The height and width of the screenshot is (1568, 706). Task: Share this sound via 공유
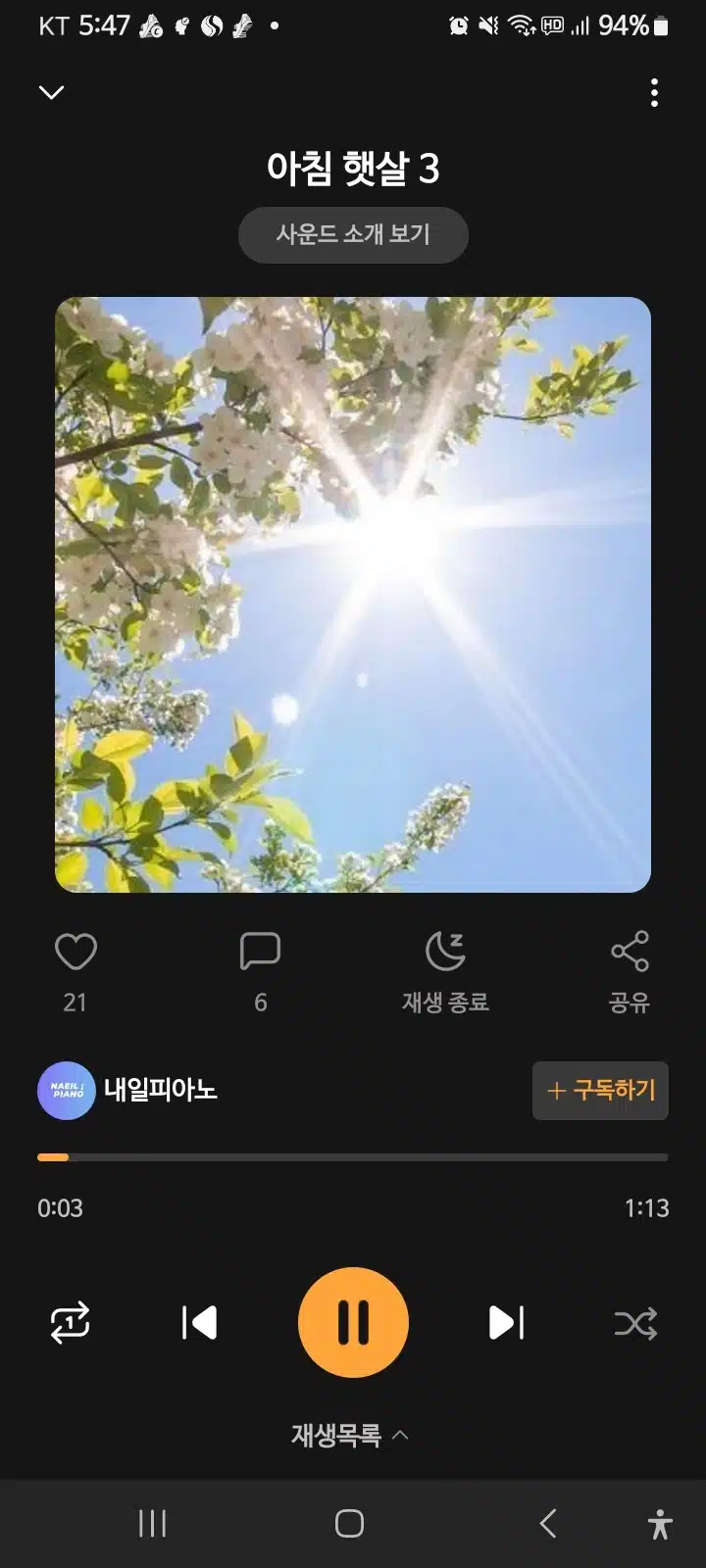point(630,972)
